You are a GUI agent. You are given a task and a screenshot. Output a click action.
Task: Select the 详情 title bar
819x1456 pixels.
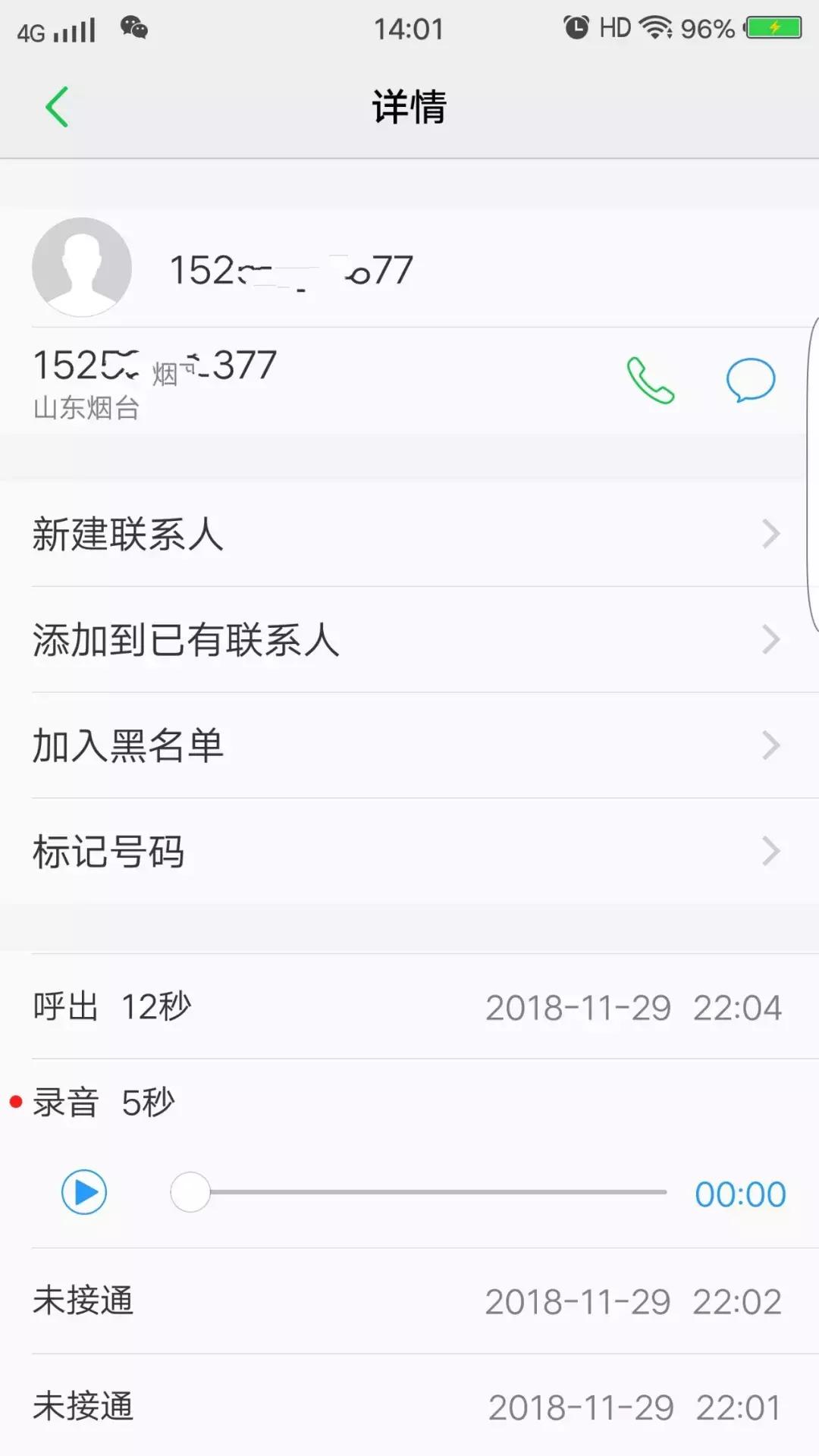tap(409, 106)
